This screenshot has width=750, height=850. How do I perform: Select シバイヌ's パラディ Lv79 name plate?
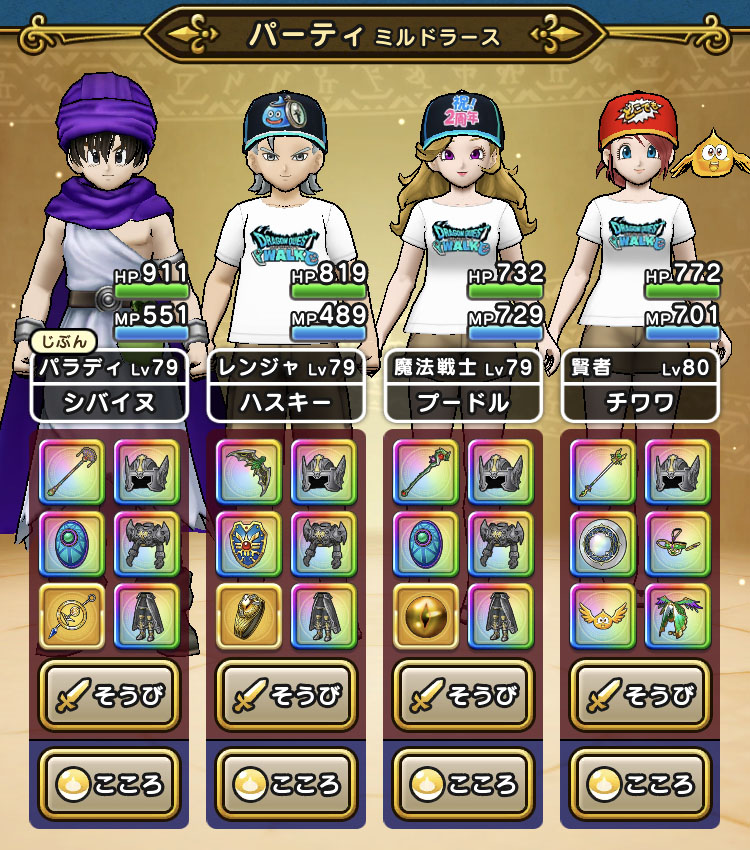pyautogui.click(x=108, y=385)
